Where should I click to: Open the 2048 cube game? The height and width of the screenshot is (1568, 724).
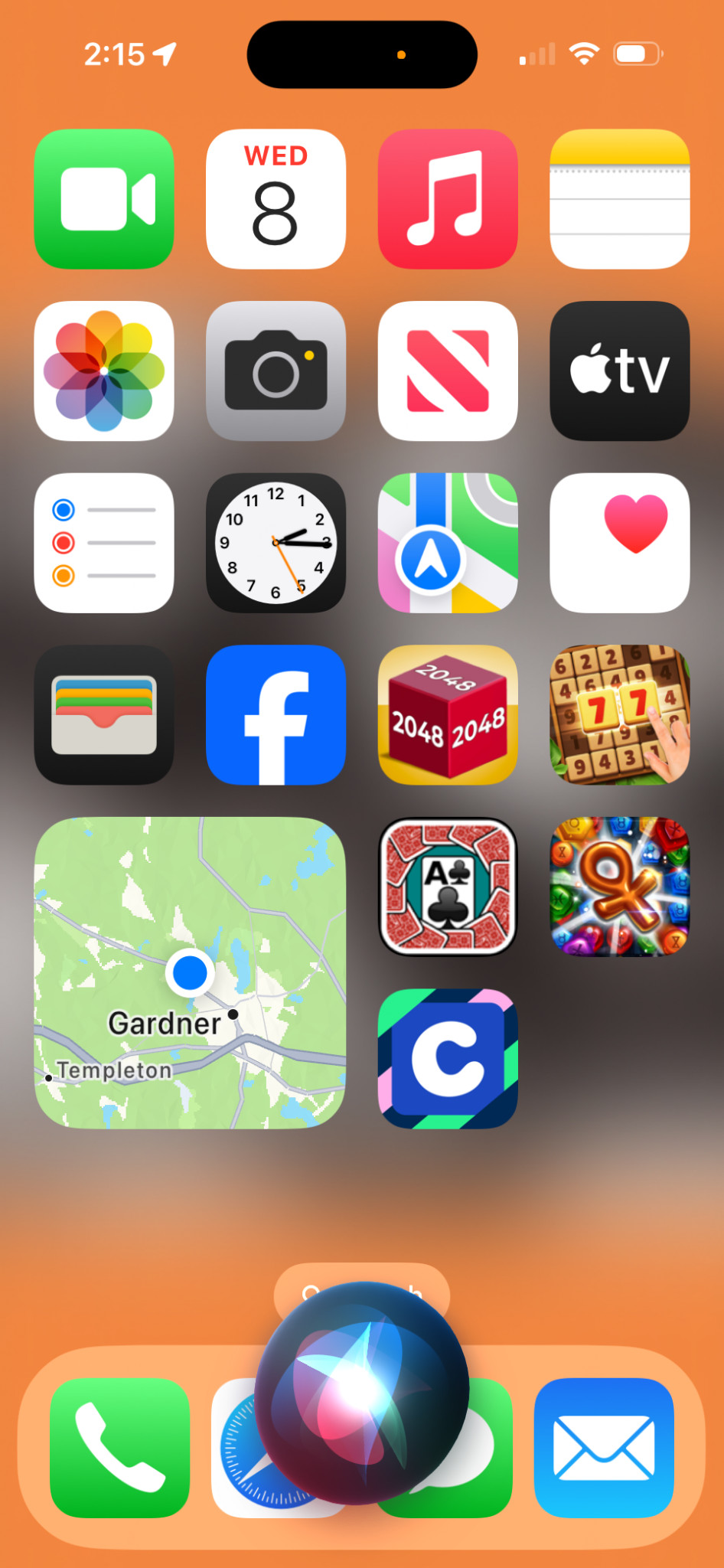pos(448,714)
